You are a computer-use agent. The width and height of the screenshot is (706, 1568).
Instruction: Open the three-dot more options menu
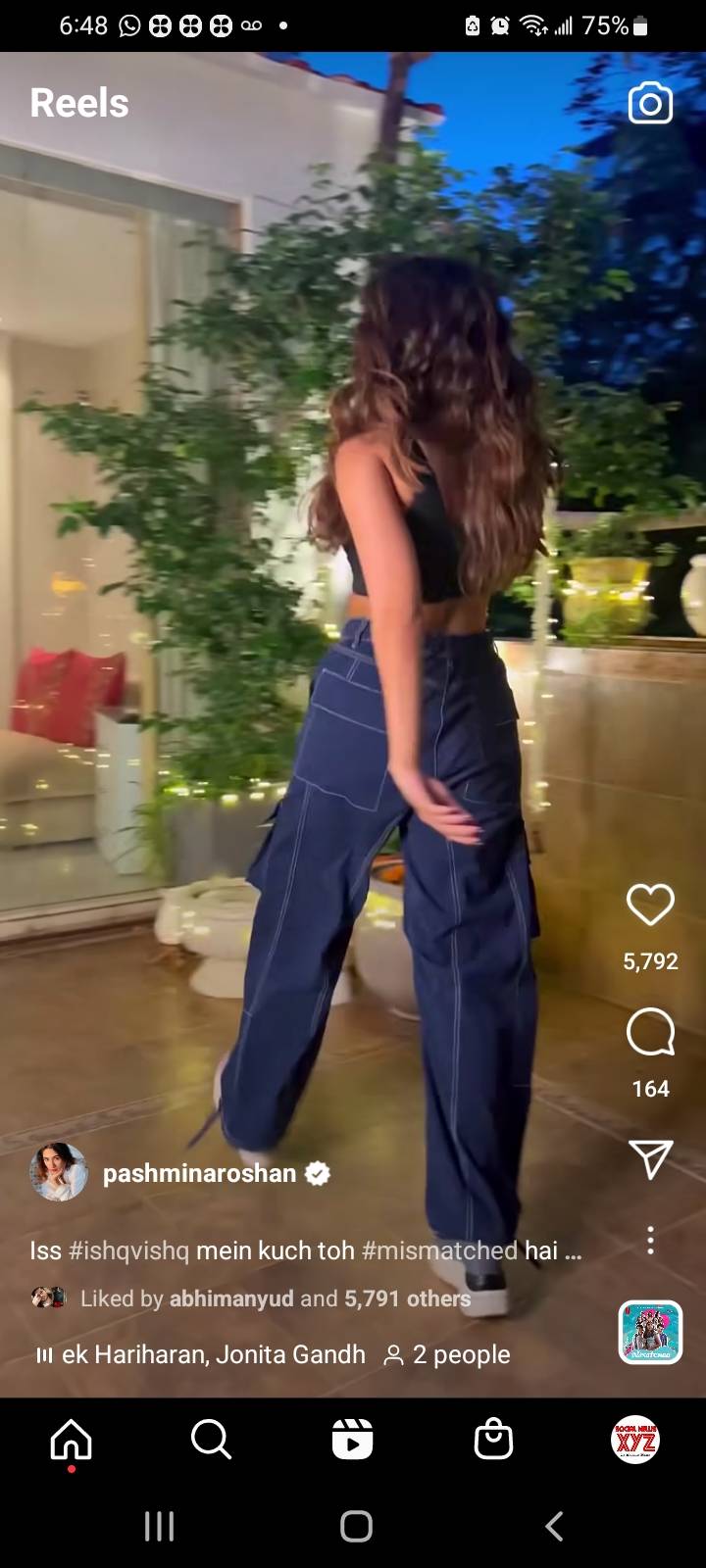pyautogui.click(x=650, y=1240)
